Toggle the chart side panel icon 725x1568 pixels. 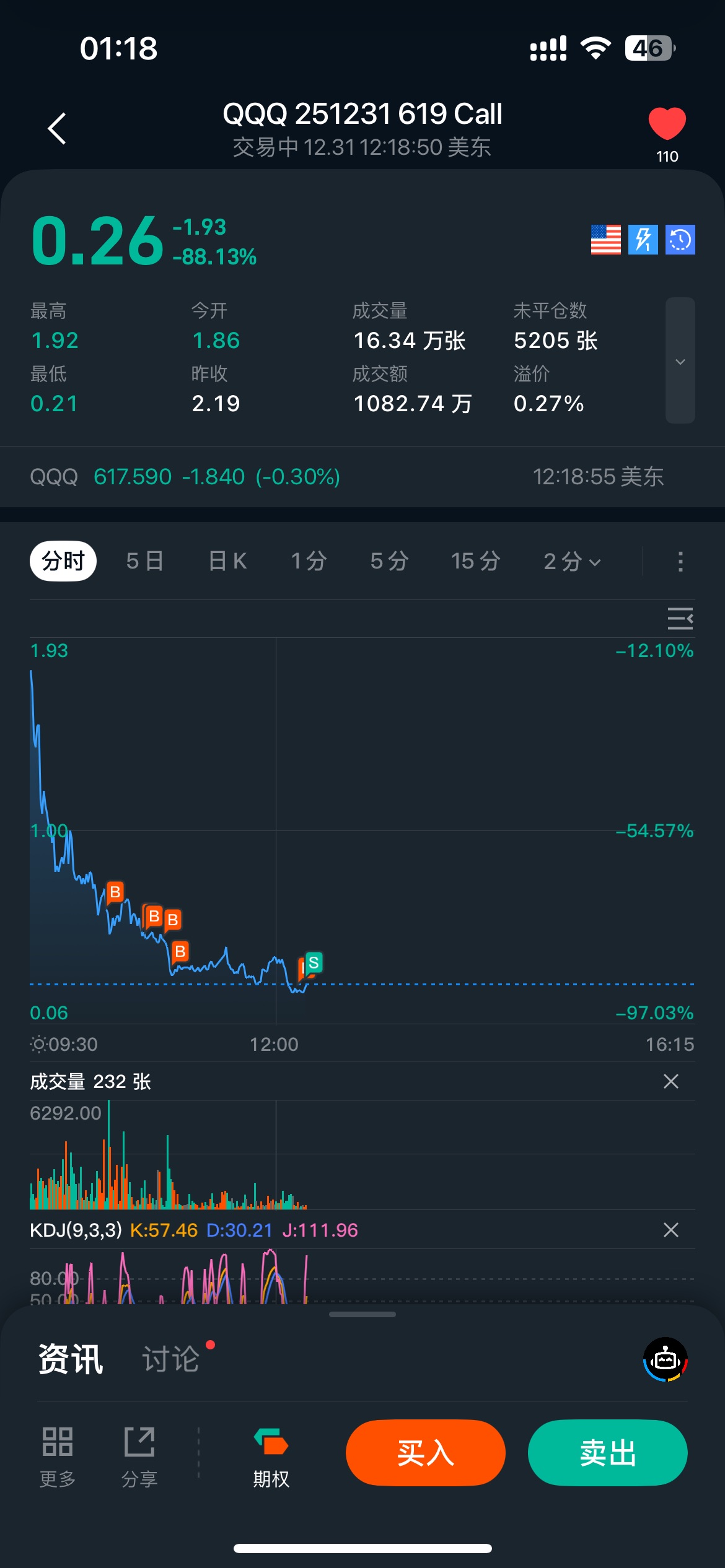coord(680,618)
